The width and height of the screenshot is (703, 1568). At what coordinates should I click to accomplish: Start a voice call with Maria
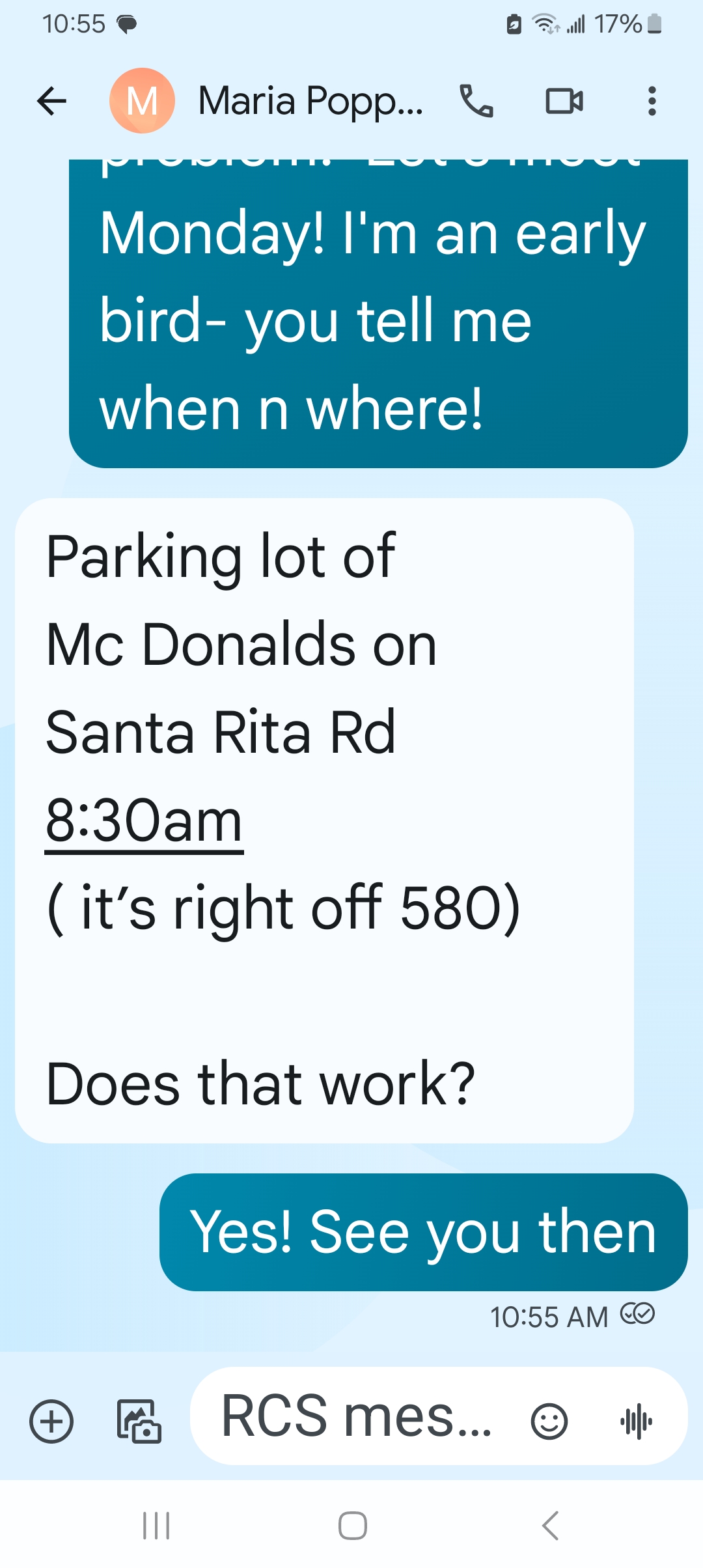pyautogui.click(x=476, y=101)
